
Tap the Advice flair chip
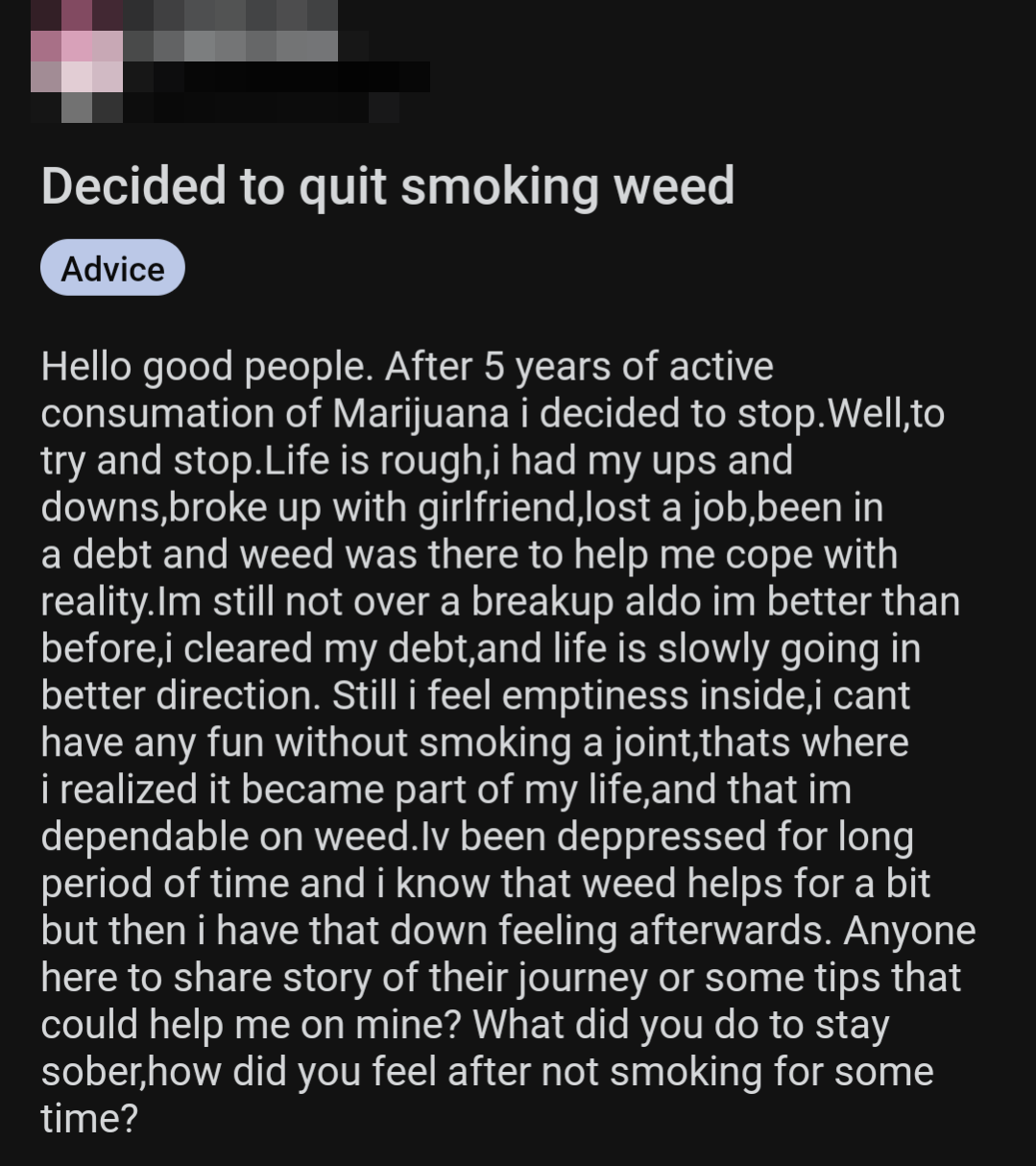(x=112, y=268)
